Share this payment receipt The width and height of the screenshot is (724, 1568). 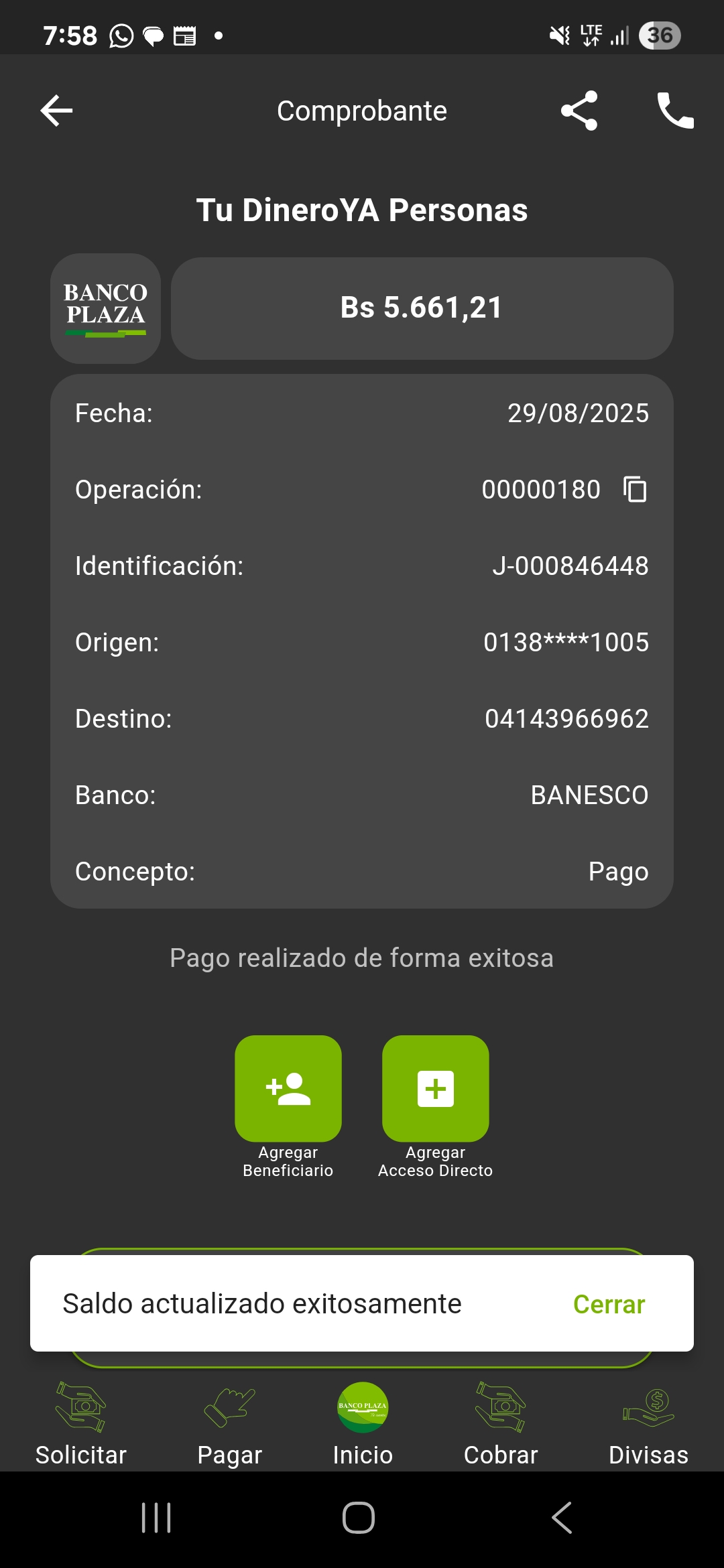pos(579,111)
